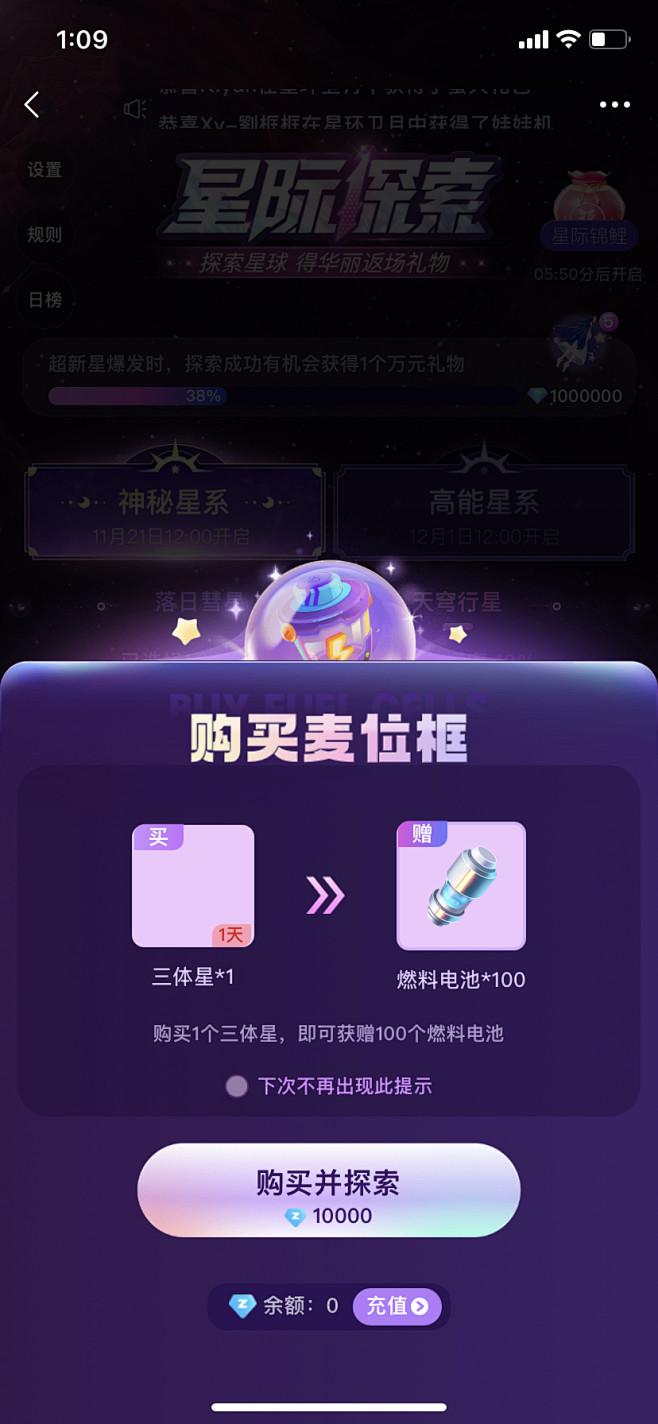Select the 燃料电池 gift tile
Viewport: 658px width, 1424px height.
[x=461, y=885]
